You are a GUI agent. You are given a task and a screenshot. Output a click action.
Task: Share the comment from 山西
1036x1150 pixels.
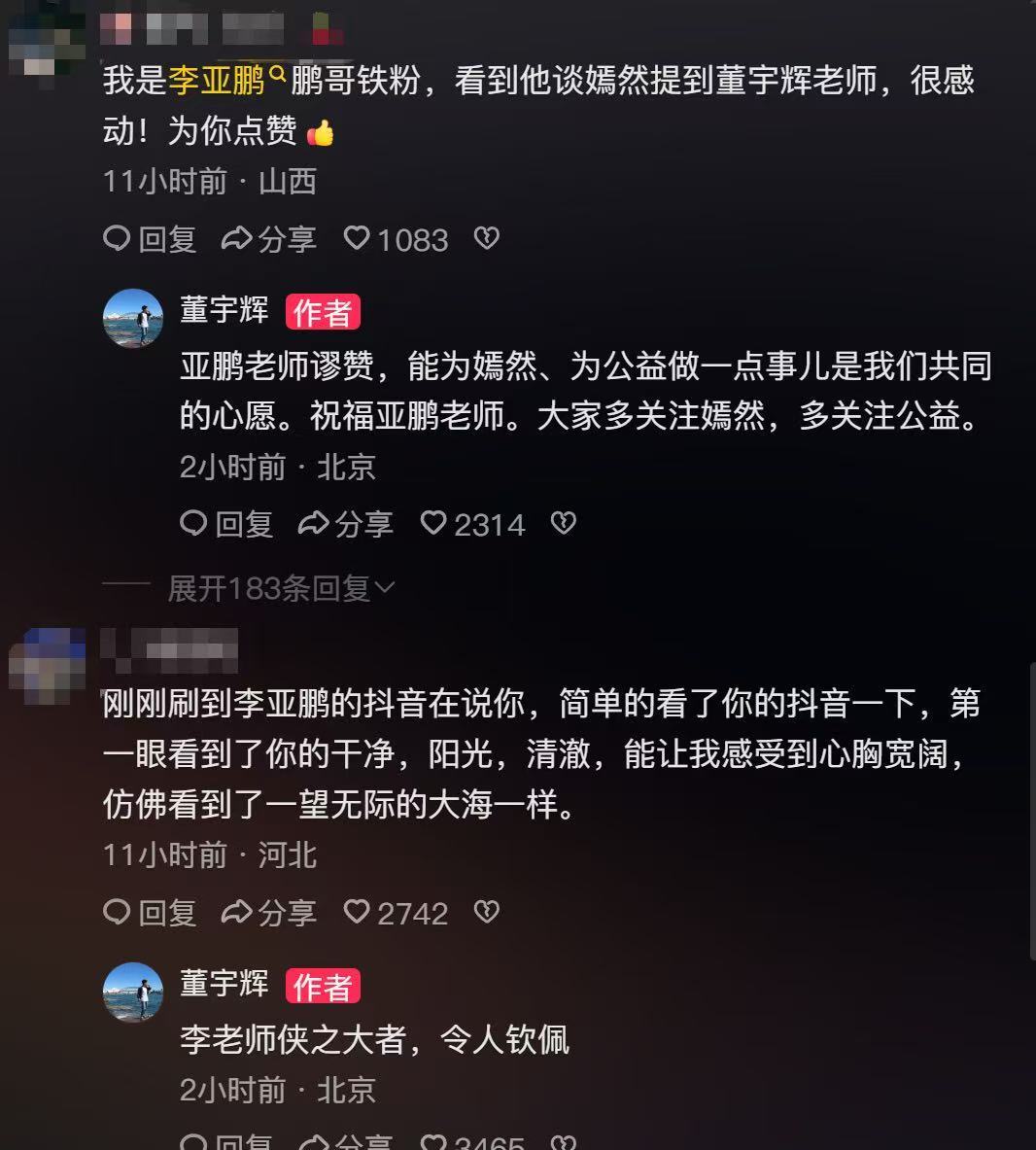(x=269, y=239)
